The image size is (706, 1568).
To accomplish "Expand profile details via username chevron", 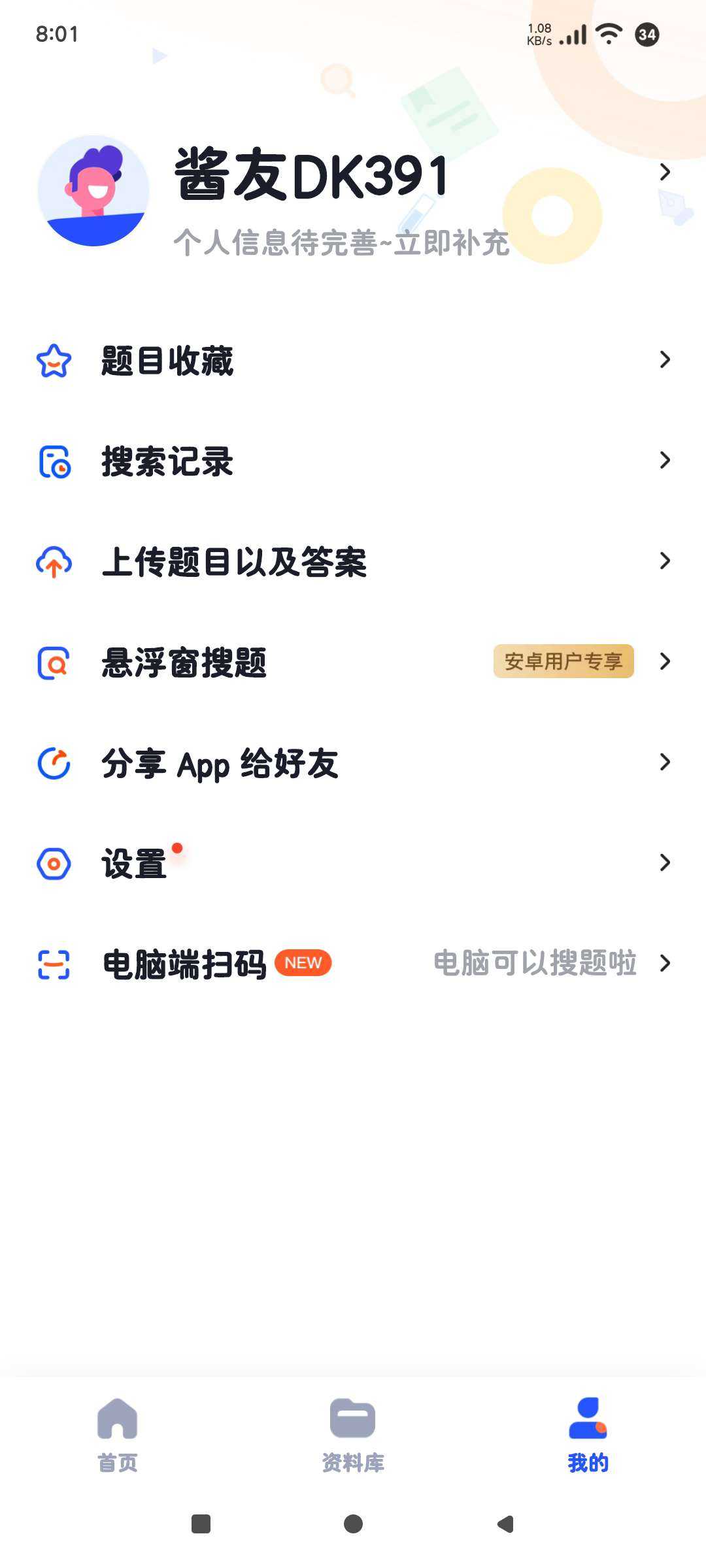I will (x=665, y=172).
